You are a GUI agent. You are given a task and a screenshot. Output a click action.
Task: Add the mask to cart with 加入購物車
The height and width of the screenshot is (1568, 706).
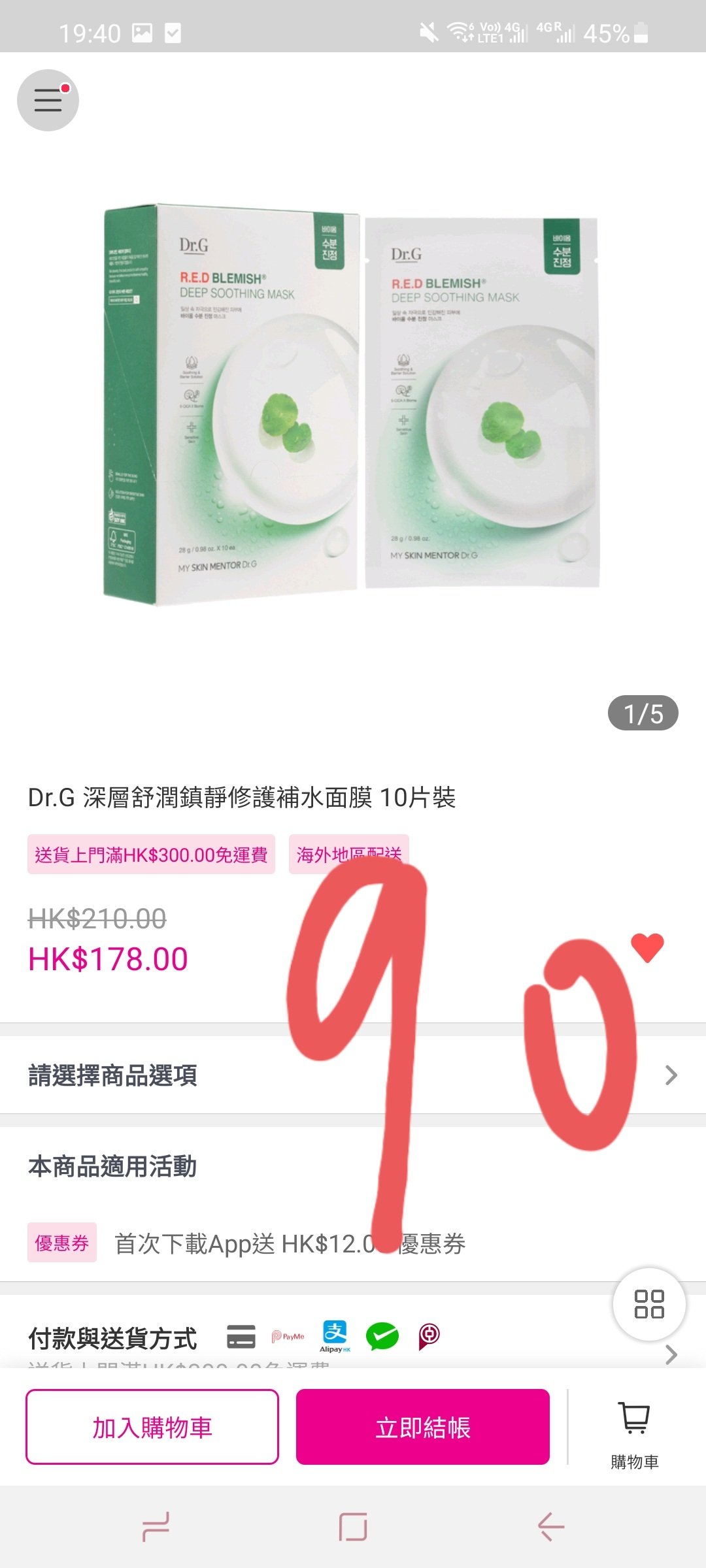[x=152, y=1427]
